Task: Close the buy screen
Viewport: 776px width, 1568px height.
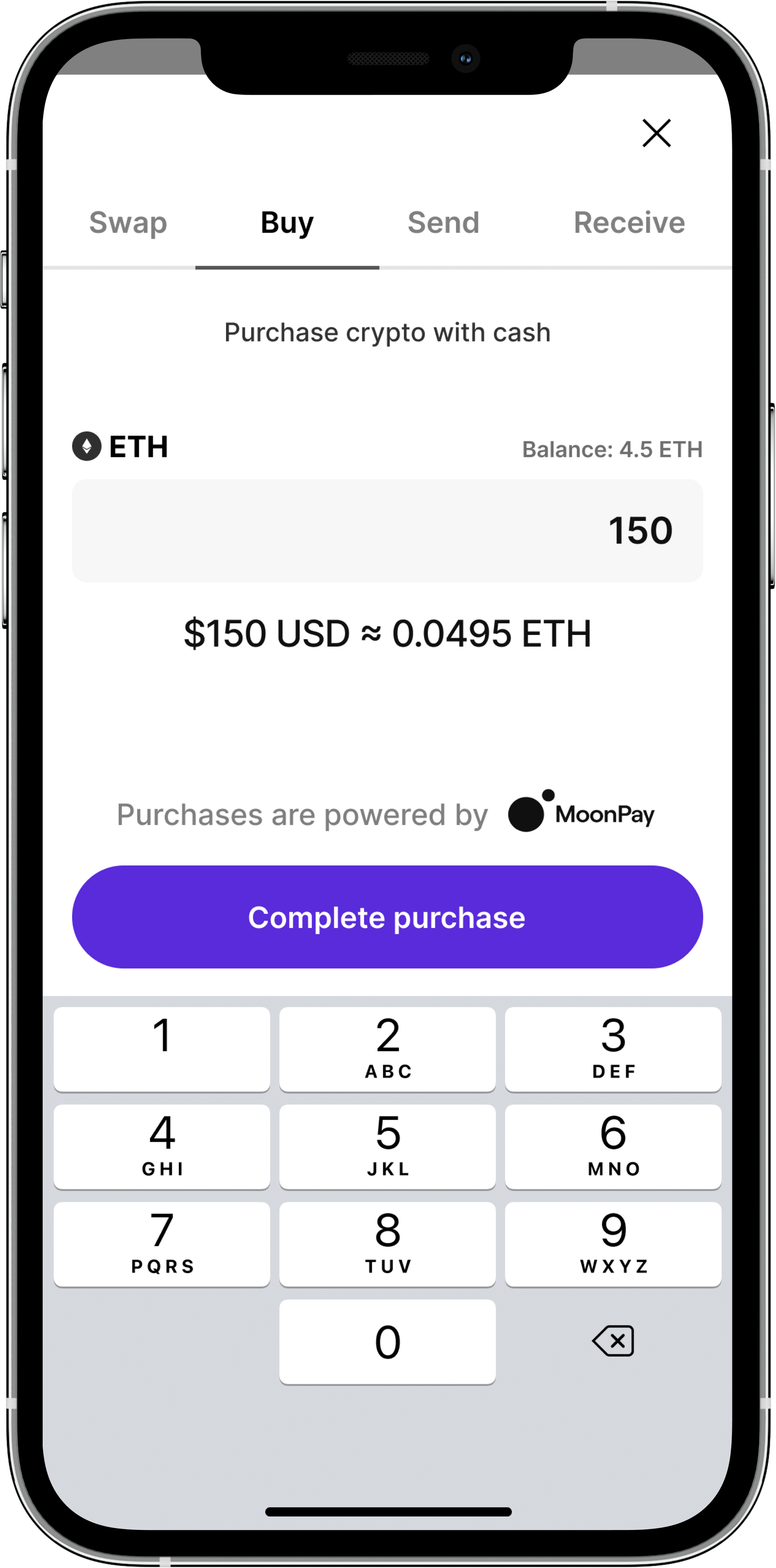Action: point(656,133)
